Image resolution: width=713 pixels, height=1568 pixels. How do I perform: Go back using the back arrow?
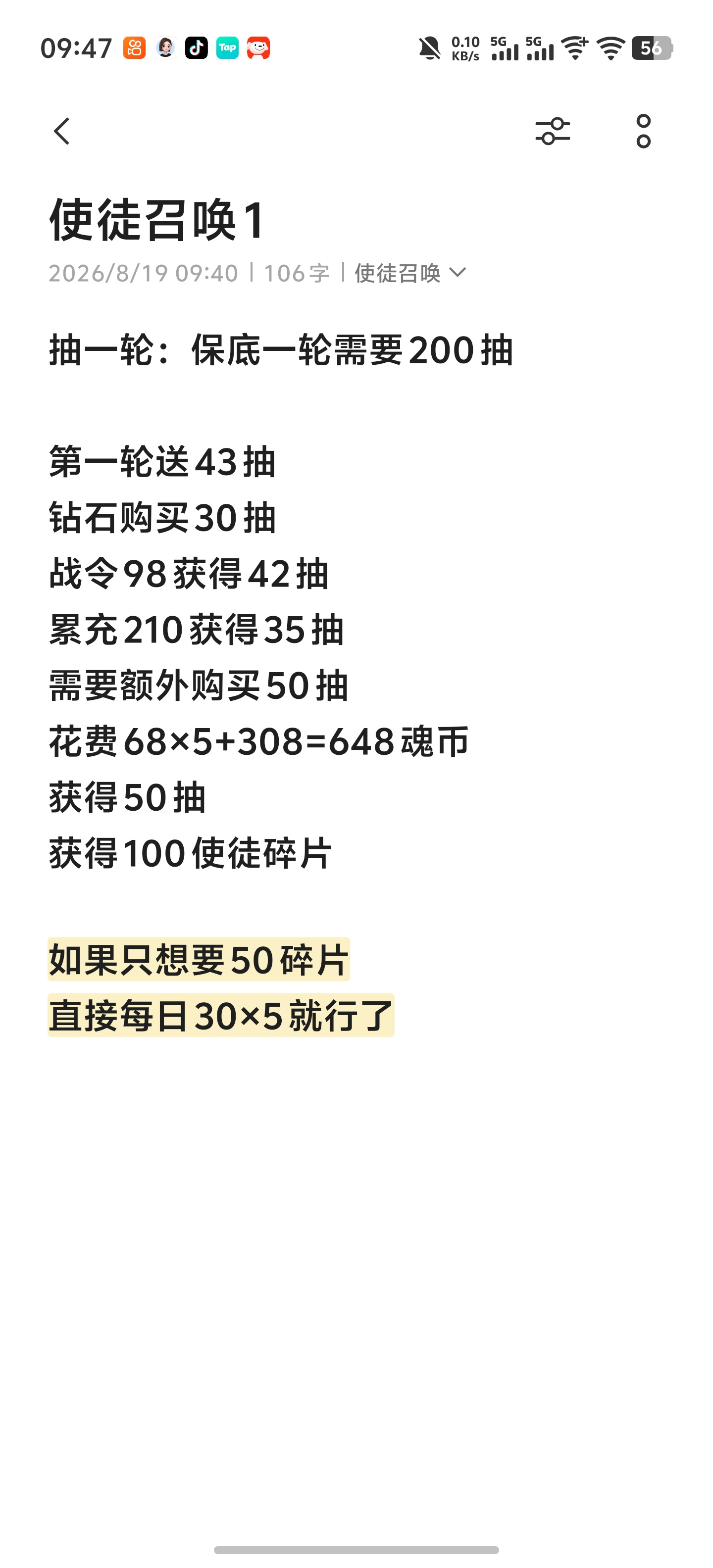[x=61, y=132]
